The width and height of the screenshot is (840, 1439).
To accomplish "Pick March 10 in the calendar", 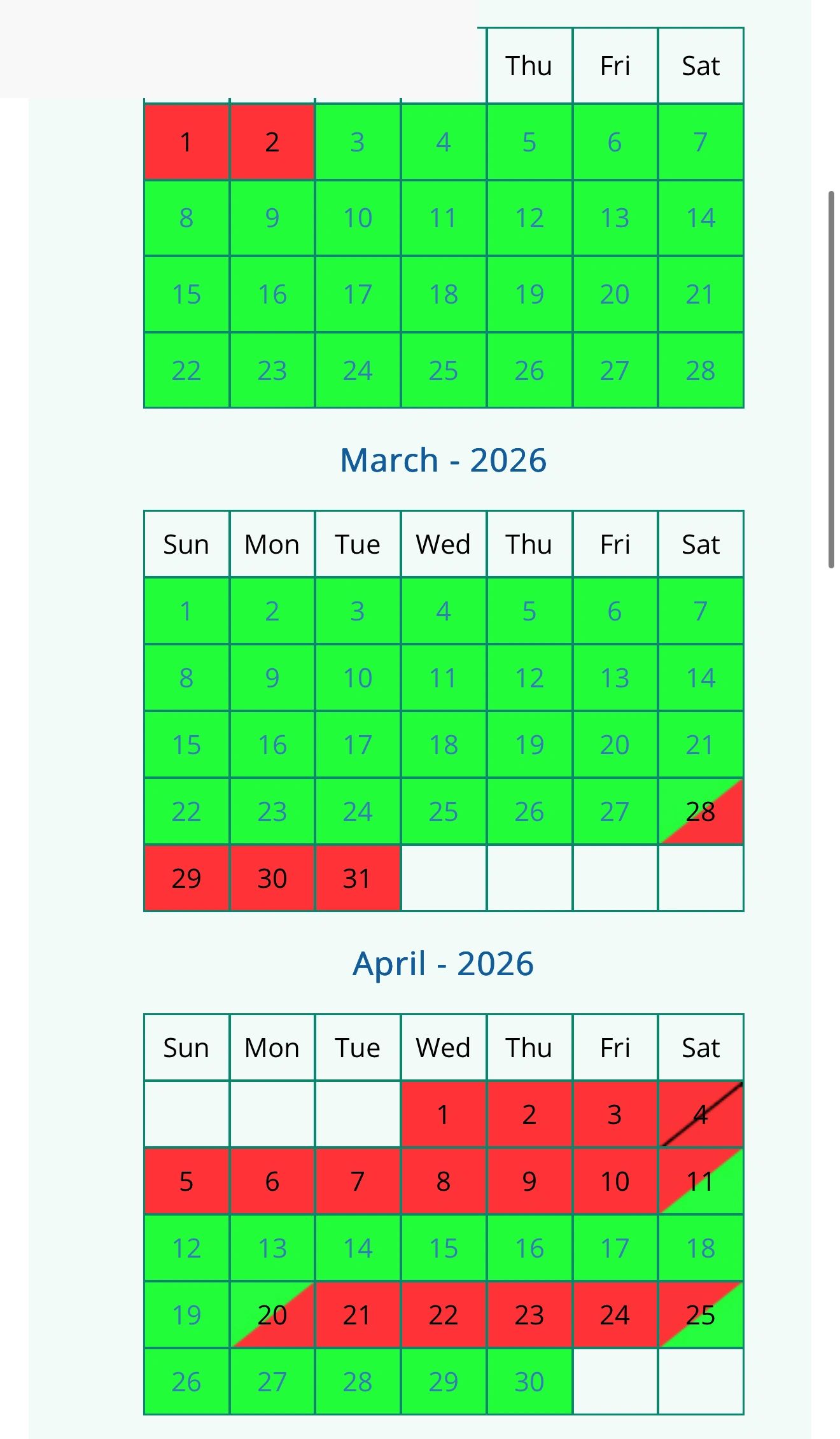I will pyautogui.click(x=357, y=678).
